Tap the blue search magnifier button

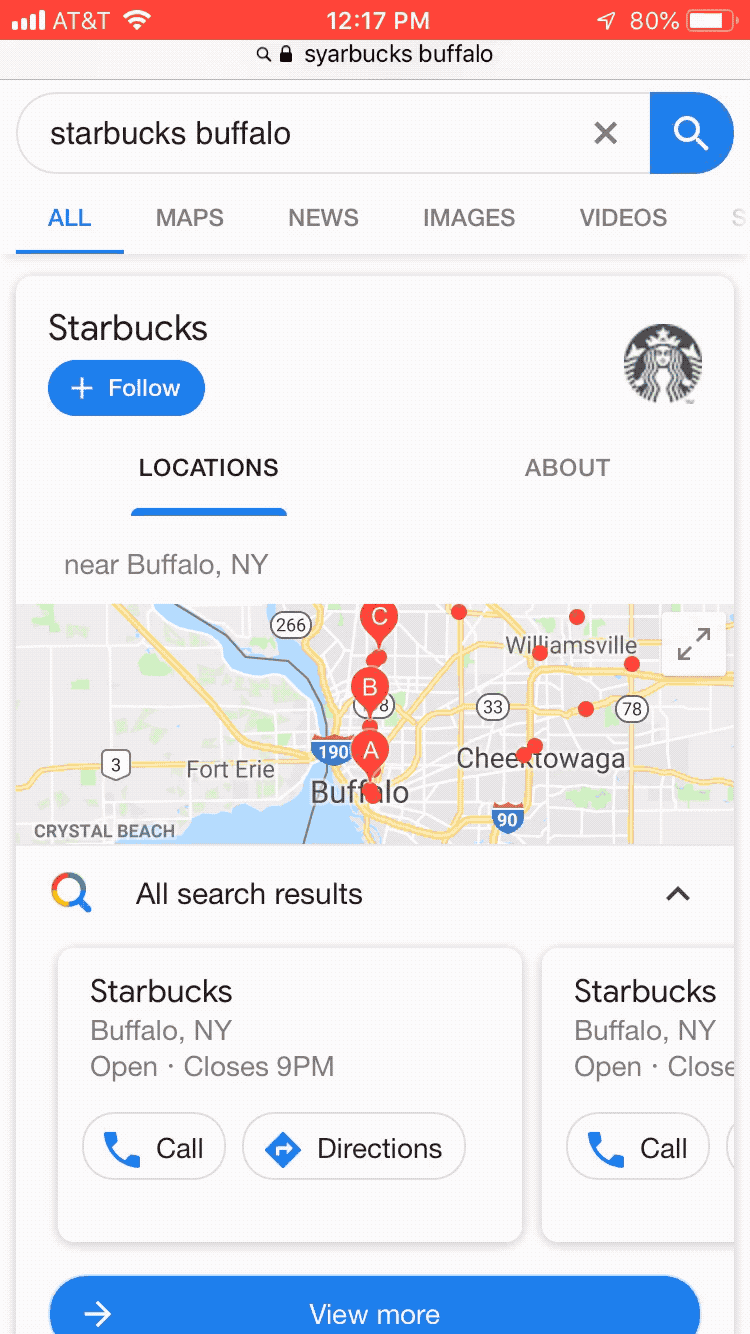pos(691,133)
